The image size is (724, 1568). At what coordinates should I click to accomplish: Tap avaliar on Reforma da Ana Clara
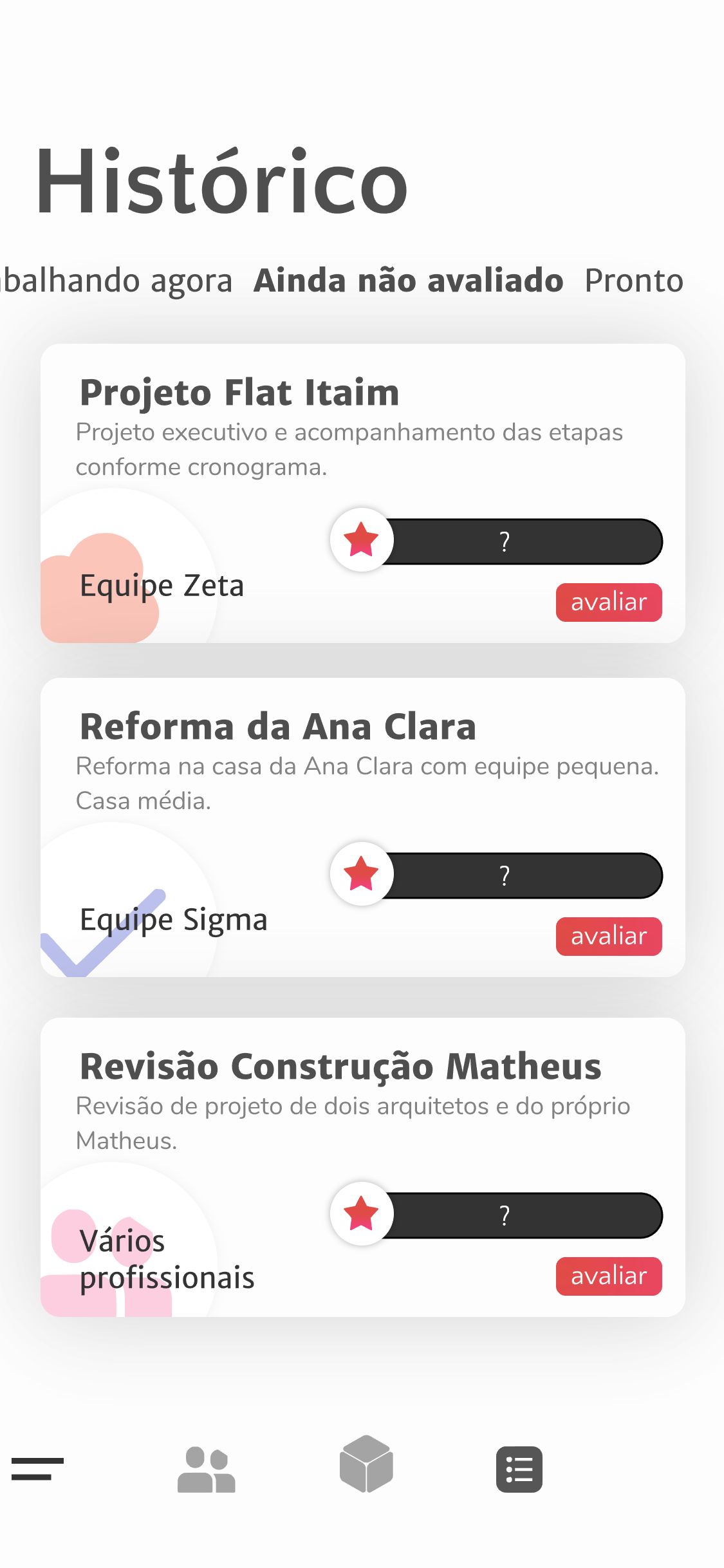pos(609,937)
